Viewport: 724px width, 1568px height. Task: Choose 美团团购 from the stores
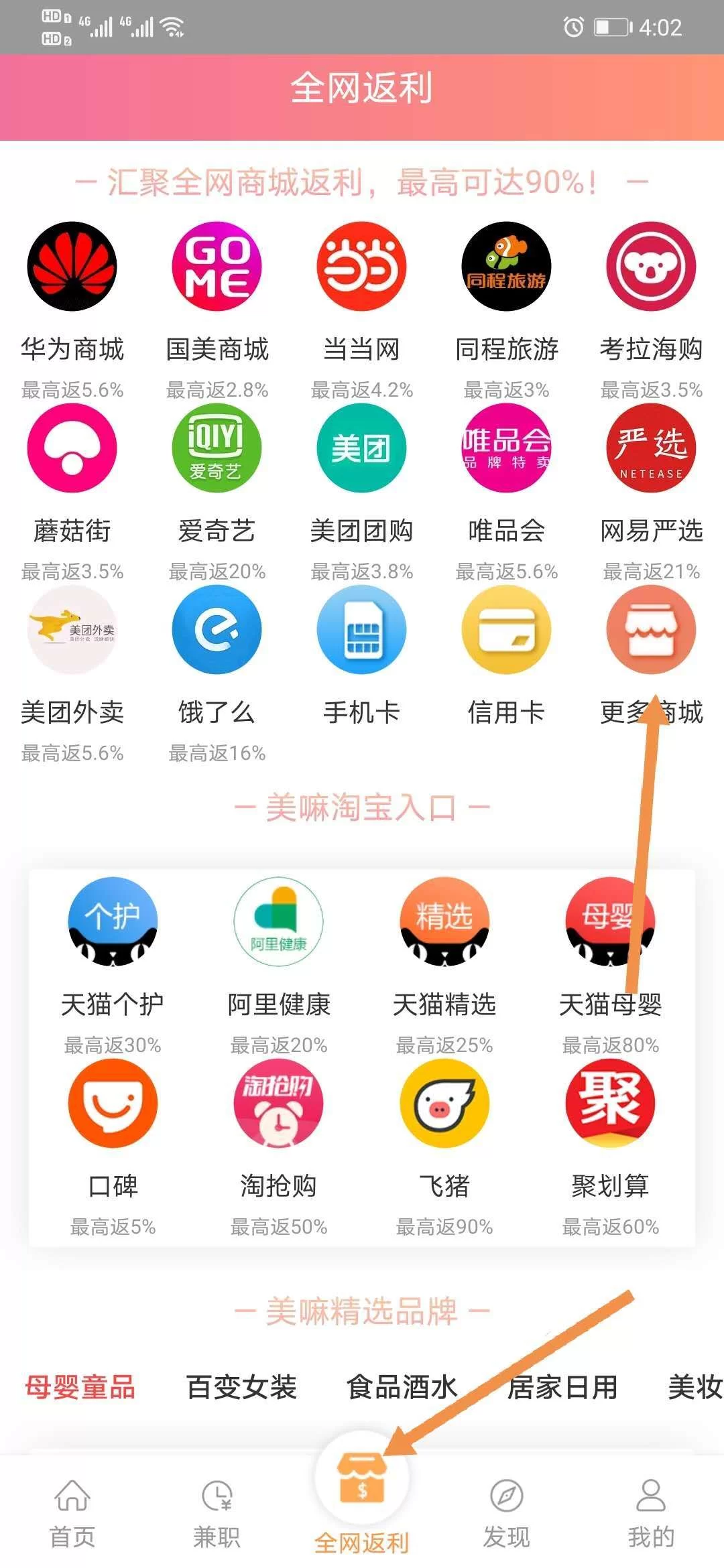(x=361, y=448)
